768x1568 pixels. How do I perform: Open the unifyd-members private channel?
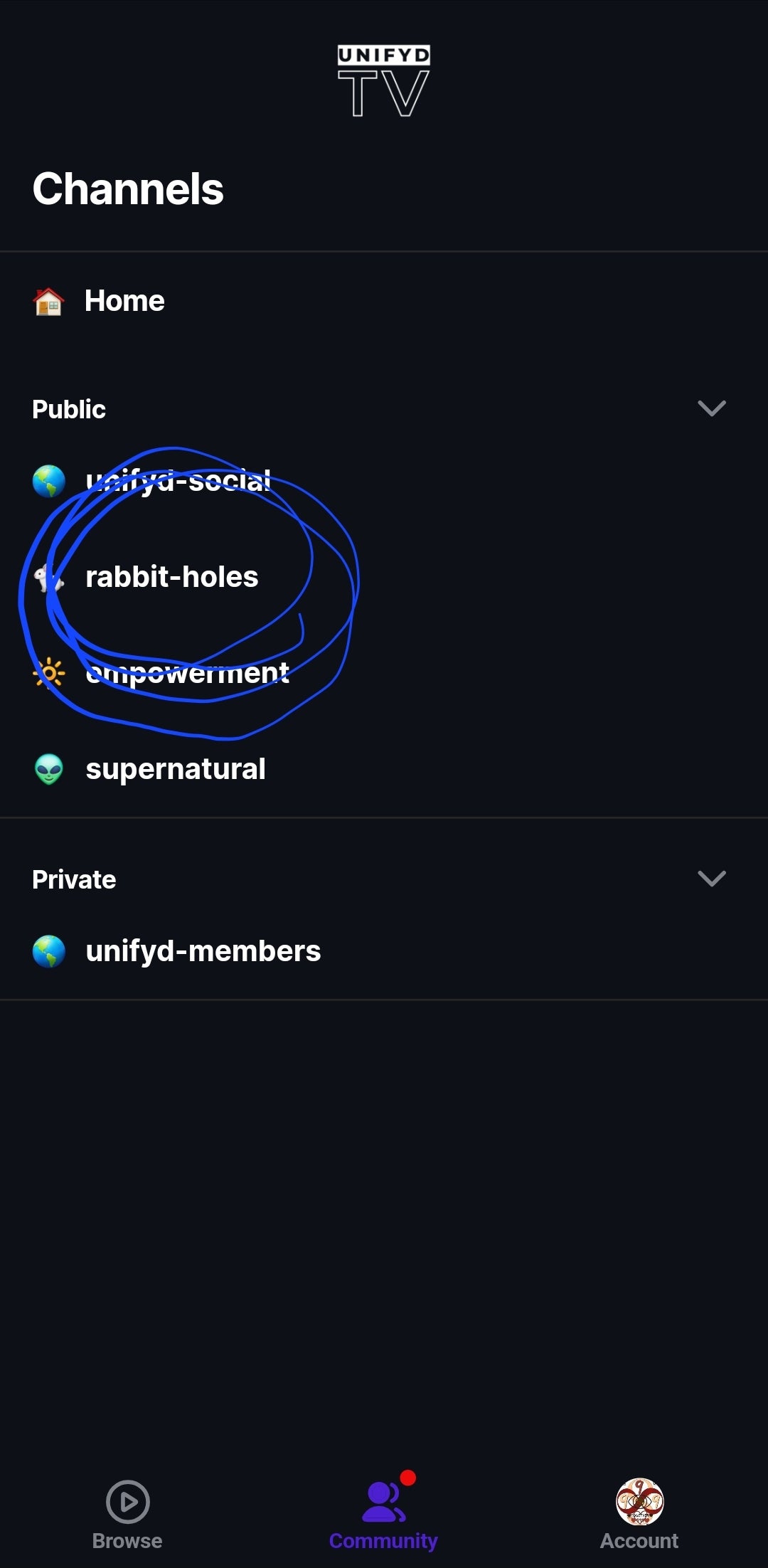(x=384, y=951)
